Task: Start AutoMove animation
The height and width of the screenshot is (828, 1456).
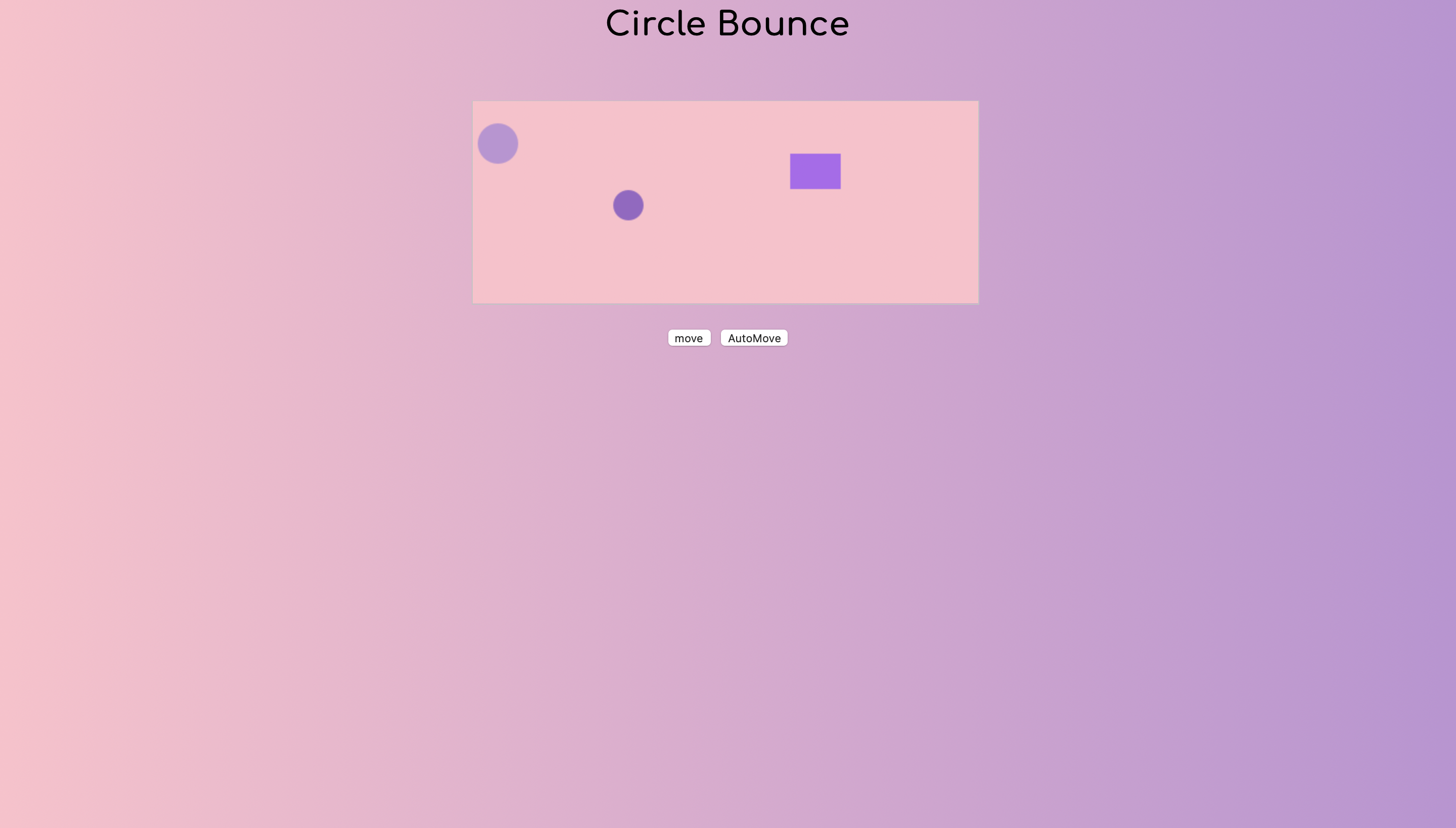Action: (754, 338)
